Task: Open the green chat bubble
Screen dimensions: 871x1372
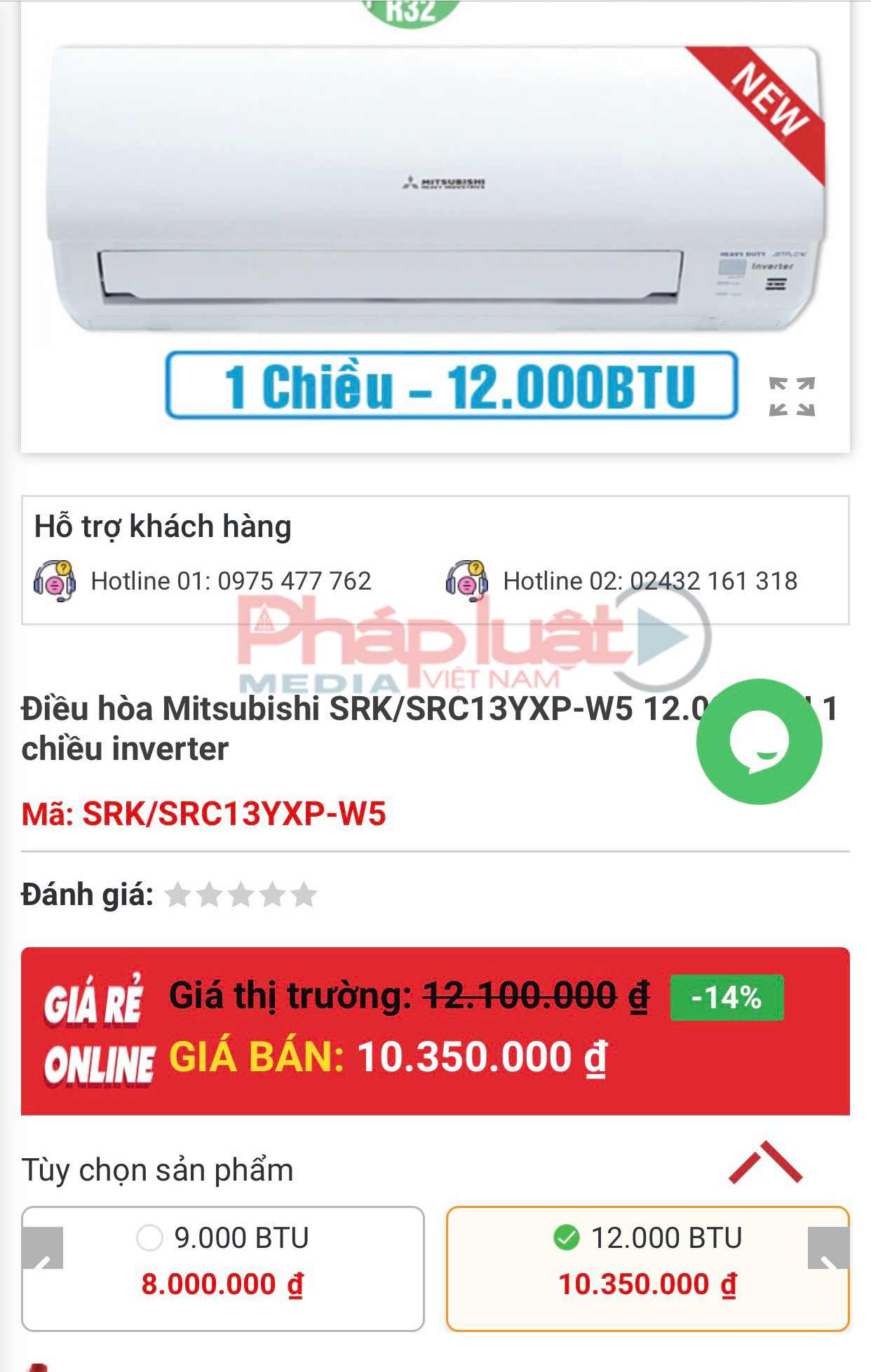Action: point(759,741)
